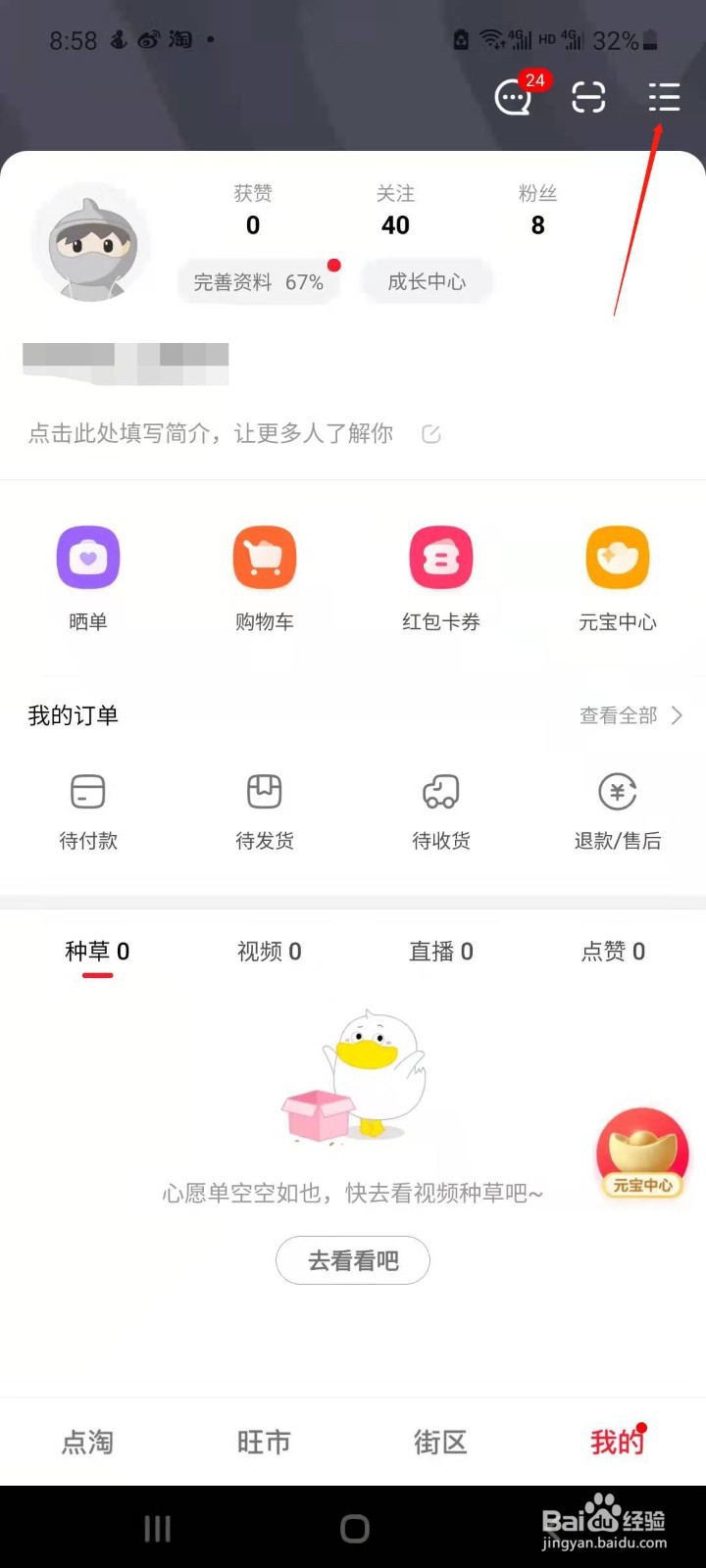Screen dimensions: 706x1568
Task: Go to the 点淘 bottom tab
Action: pyautogui.click(x=88, y=1443)
